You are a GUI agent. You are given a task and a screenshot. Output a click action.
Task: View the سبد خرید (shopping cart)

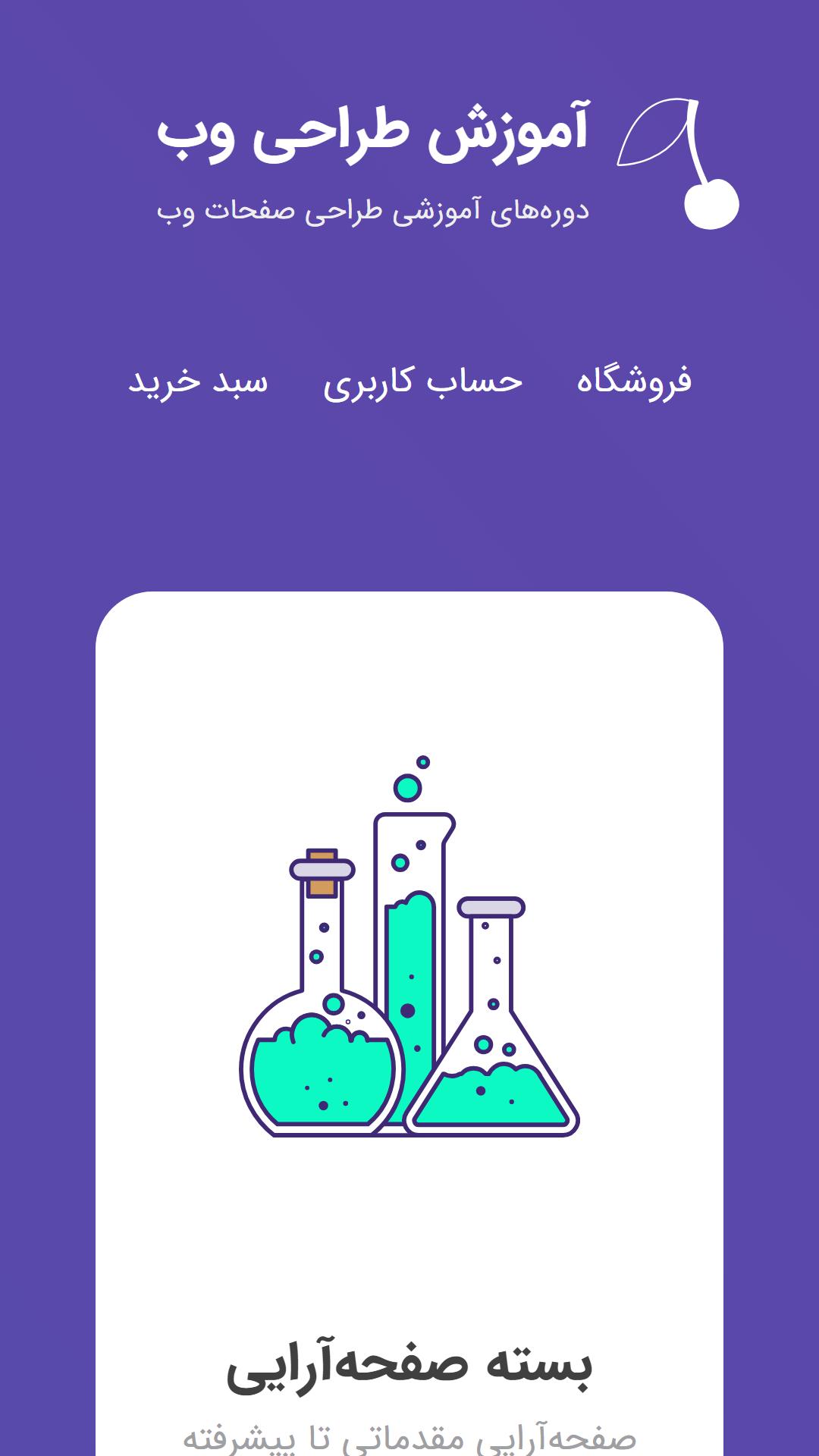pyautogui.click(x=198, y=381)
